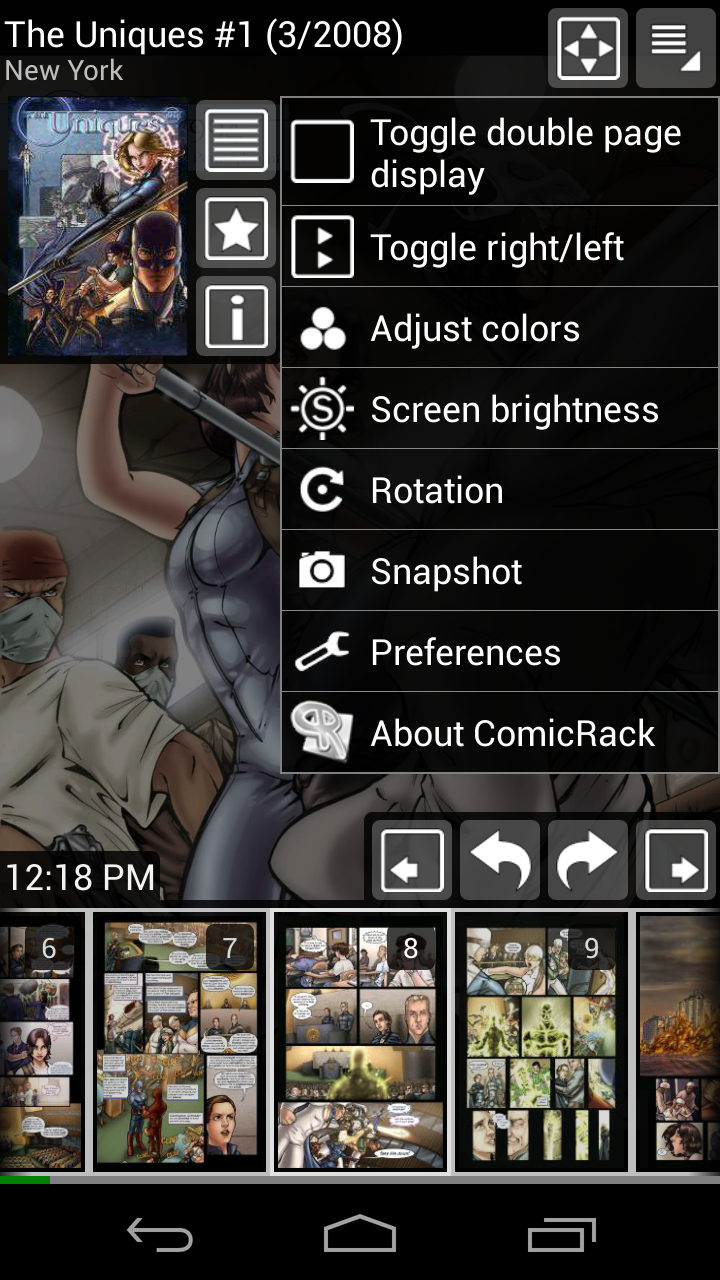Jump to the last page arrow button
Viewport: 720px width, 1280px height.
(676, 860)
